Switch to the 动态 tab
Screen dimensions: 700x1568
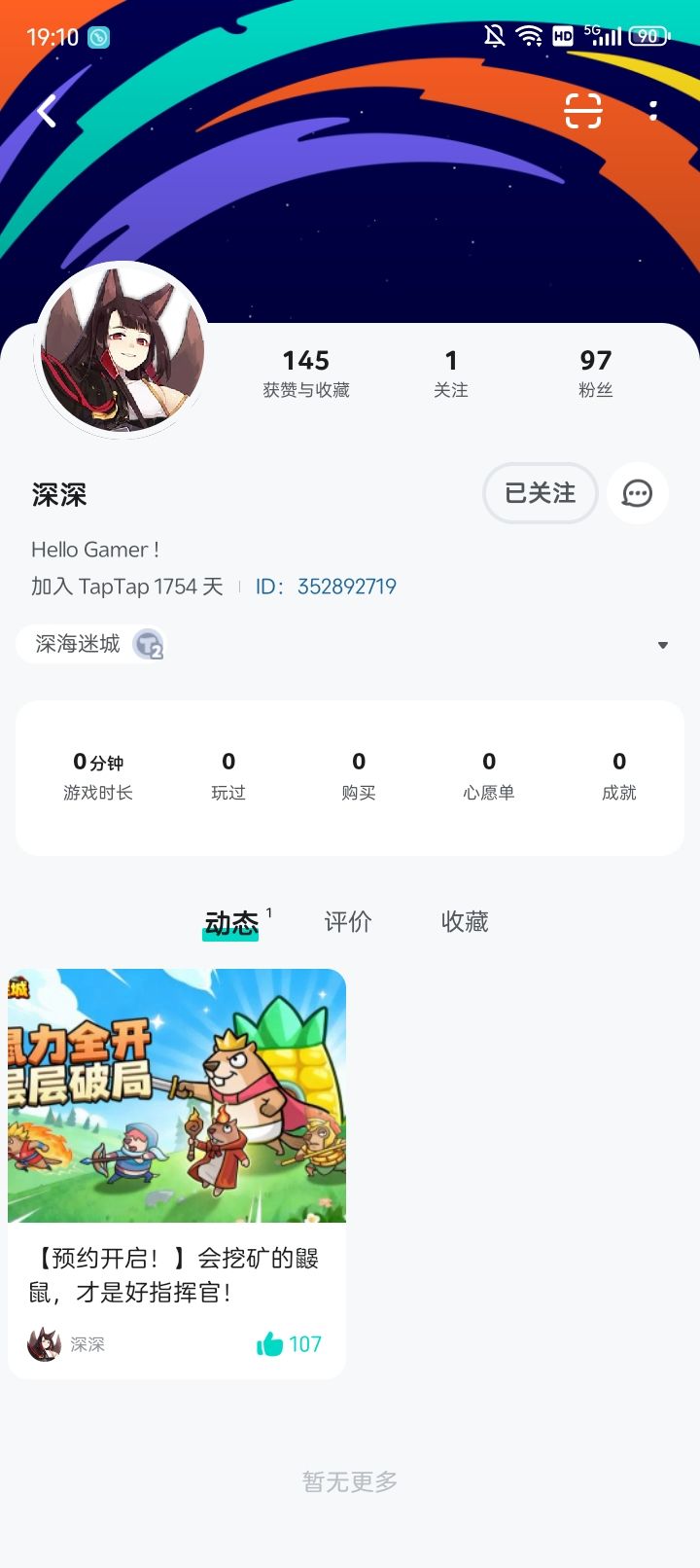pos(230,921)
